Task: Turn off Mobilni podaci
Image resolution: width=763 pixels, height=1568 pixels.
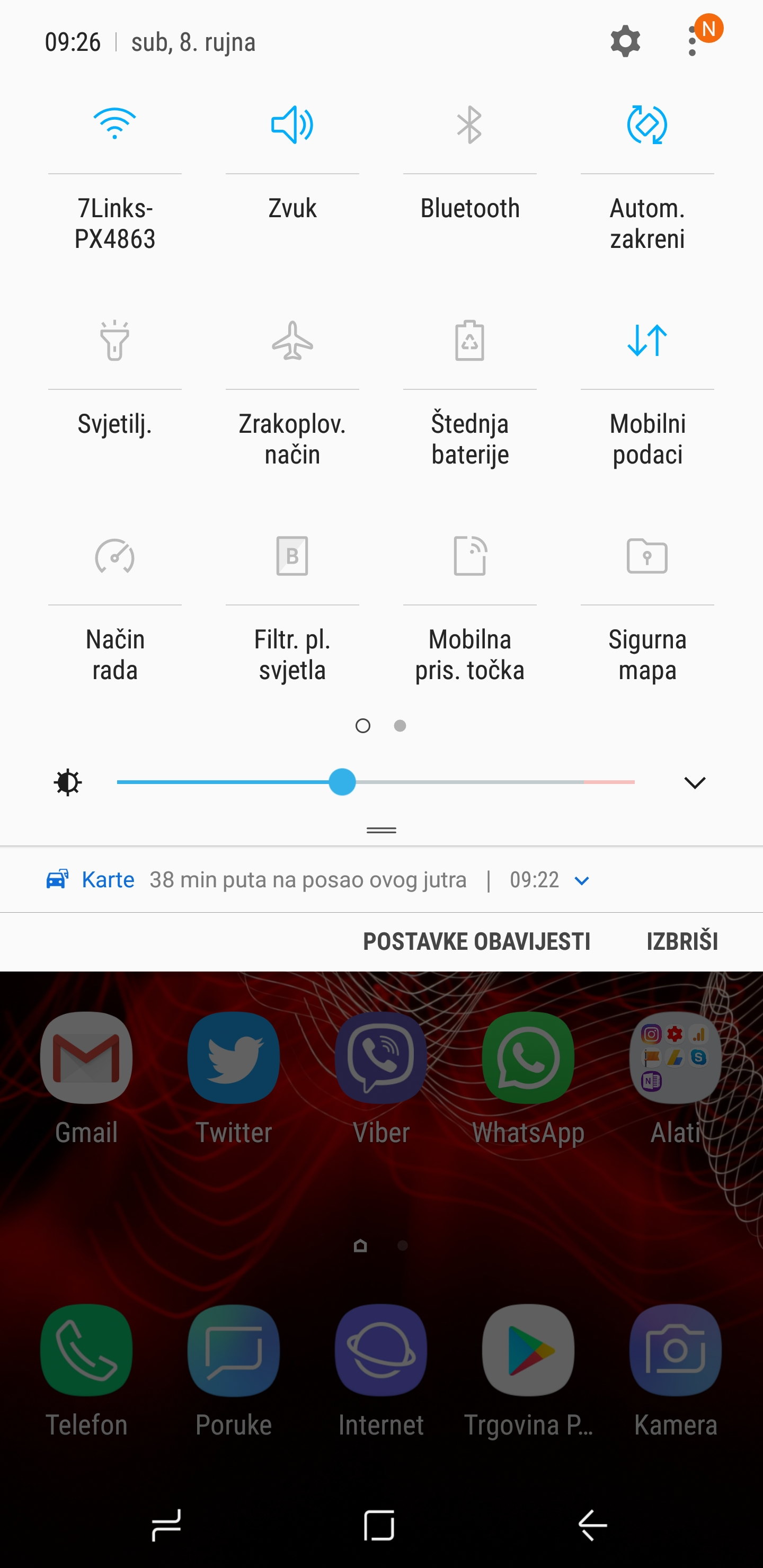Action: 647,340
